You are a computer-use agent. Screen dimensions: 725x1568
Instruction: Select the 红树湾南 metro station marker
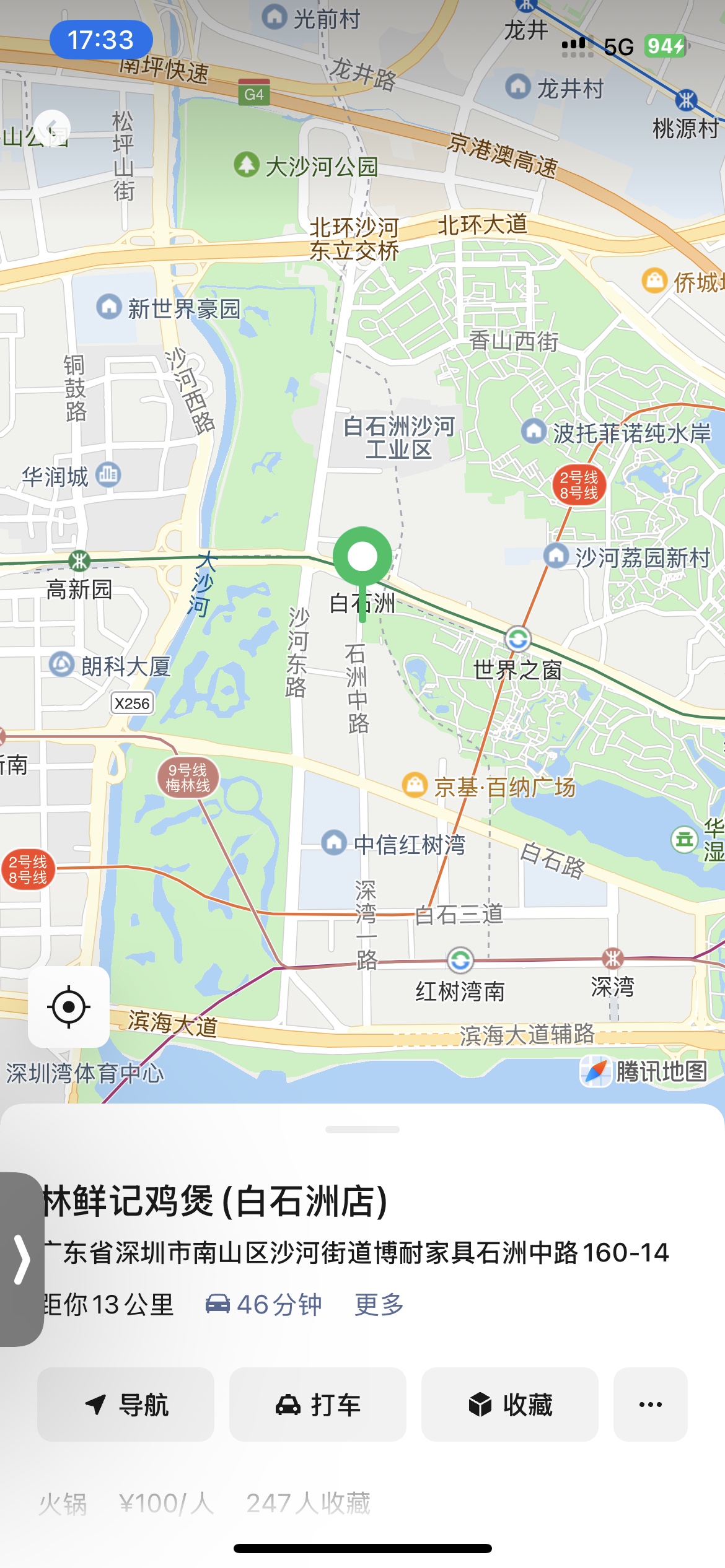[x=460, y=960]
